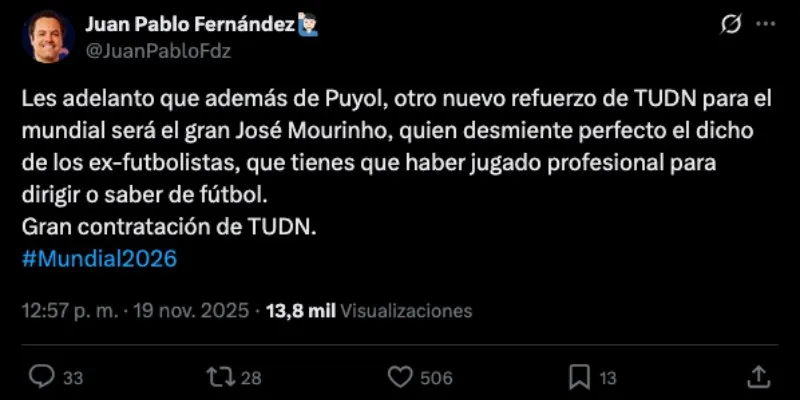Open the post's three-dot overflow menu

[x=764, y=24]
